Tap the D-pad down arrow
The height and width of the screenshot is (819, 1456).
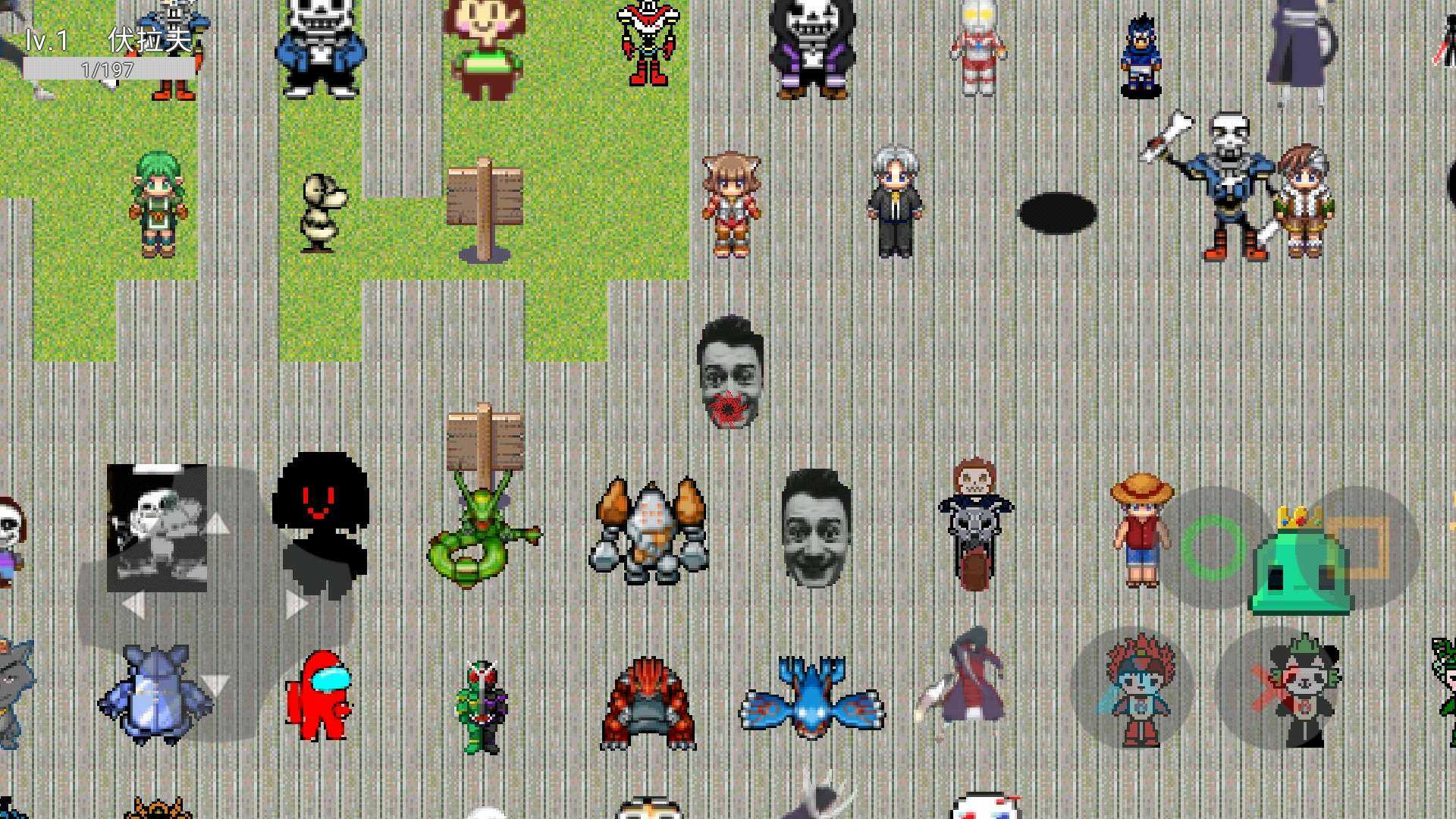(216, 685)
